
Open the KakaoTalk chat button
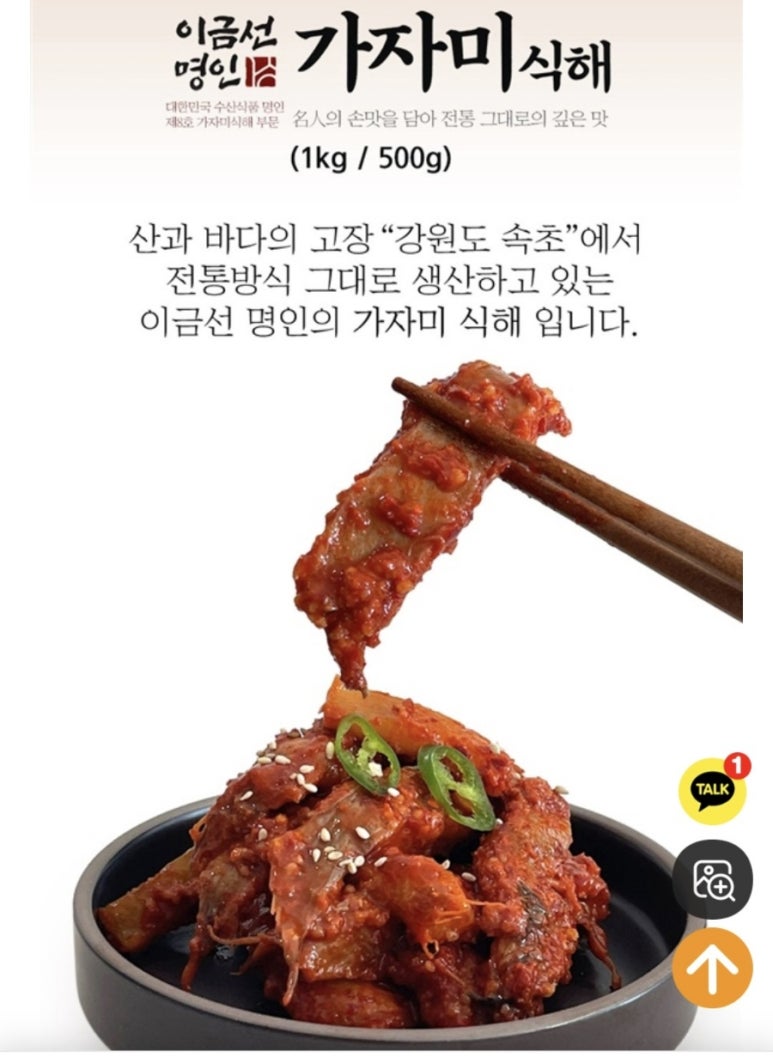coord(711,791)
